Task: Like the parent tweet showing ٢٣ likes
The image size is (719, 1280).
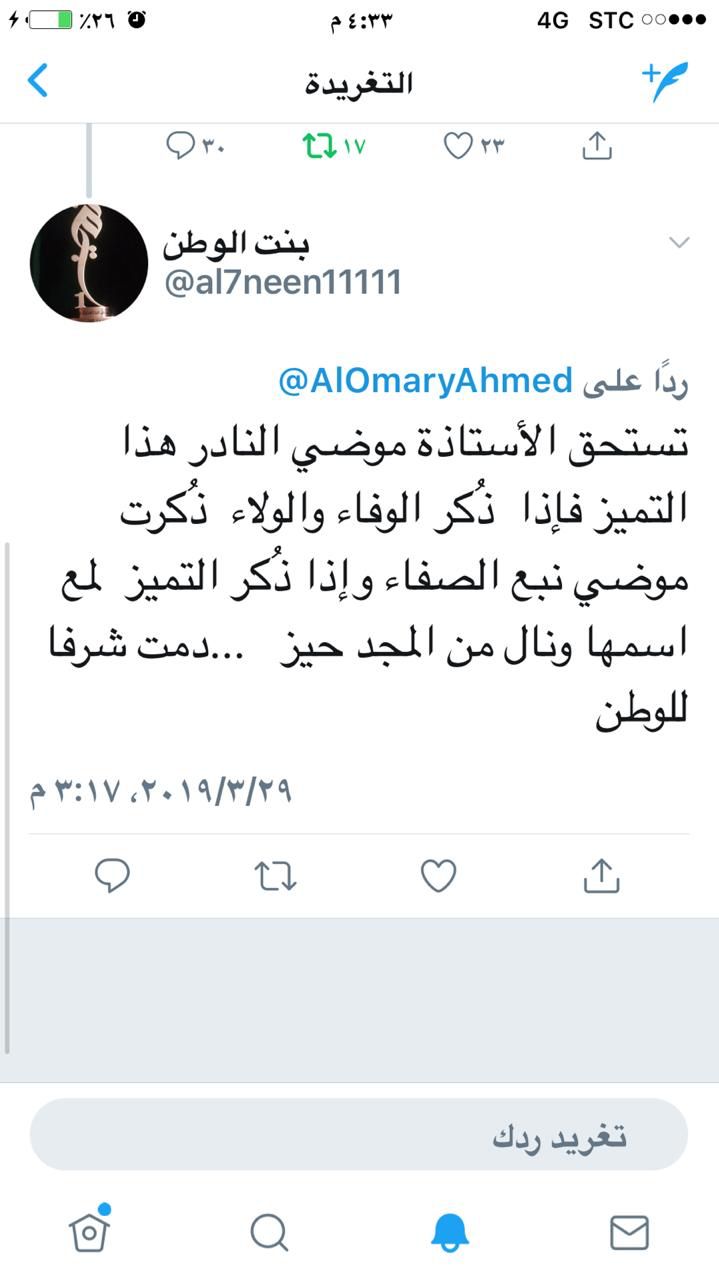Action: click(x=473, y=146)
